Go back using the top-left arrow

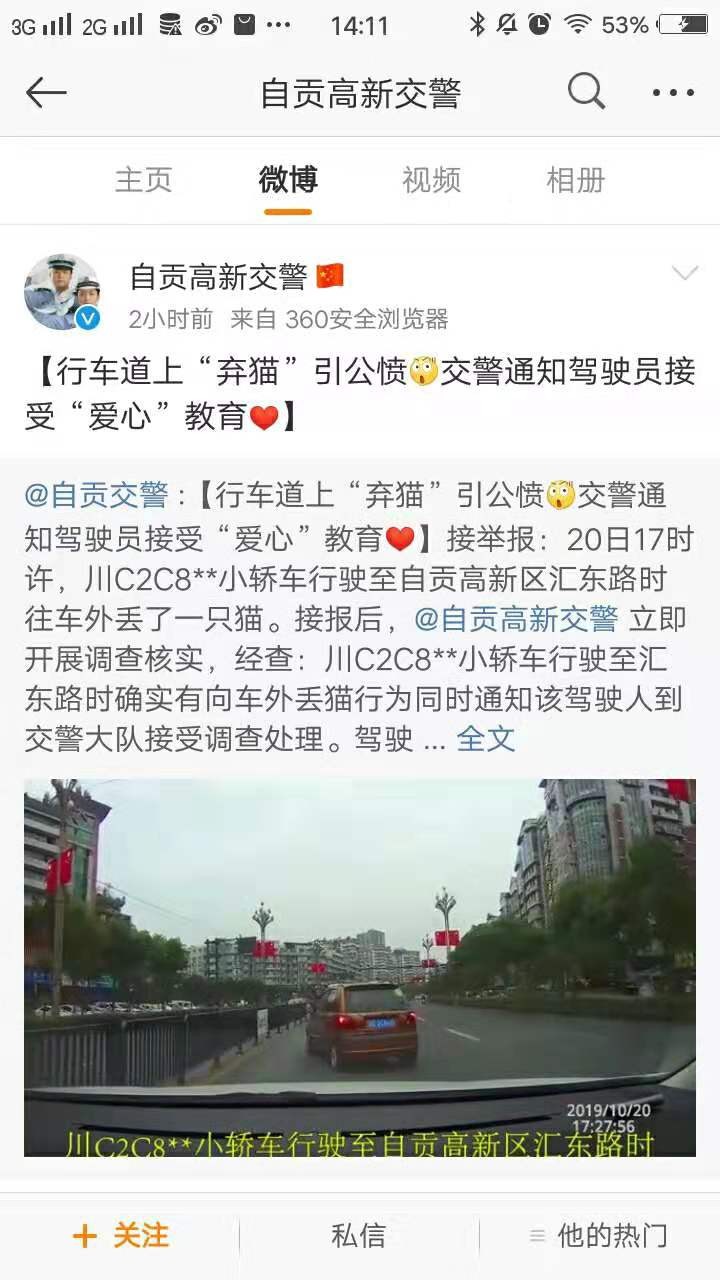pyautogui.click(x=46, y=93)
